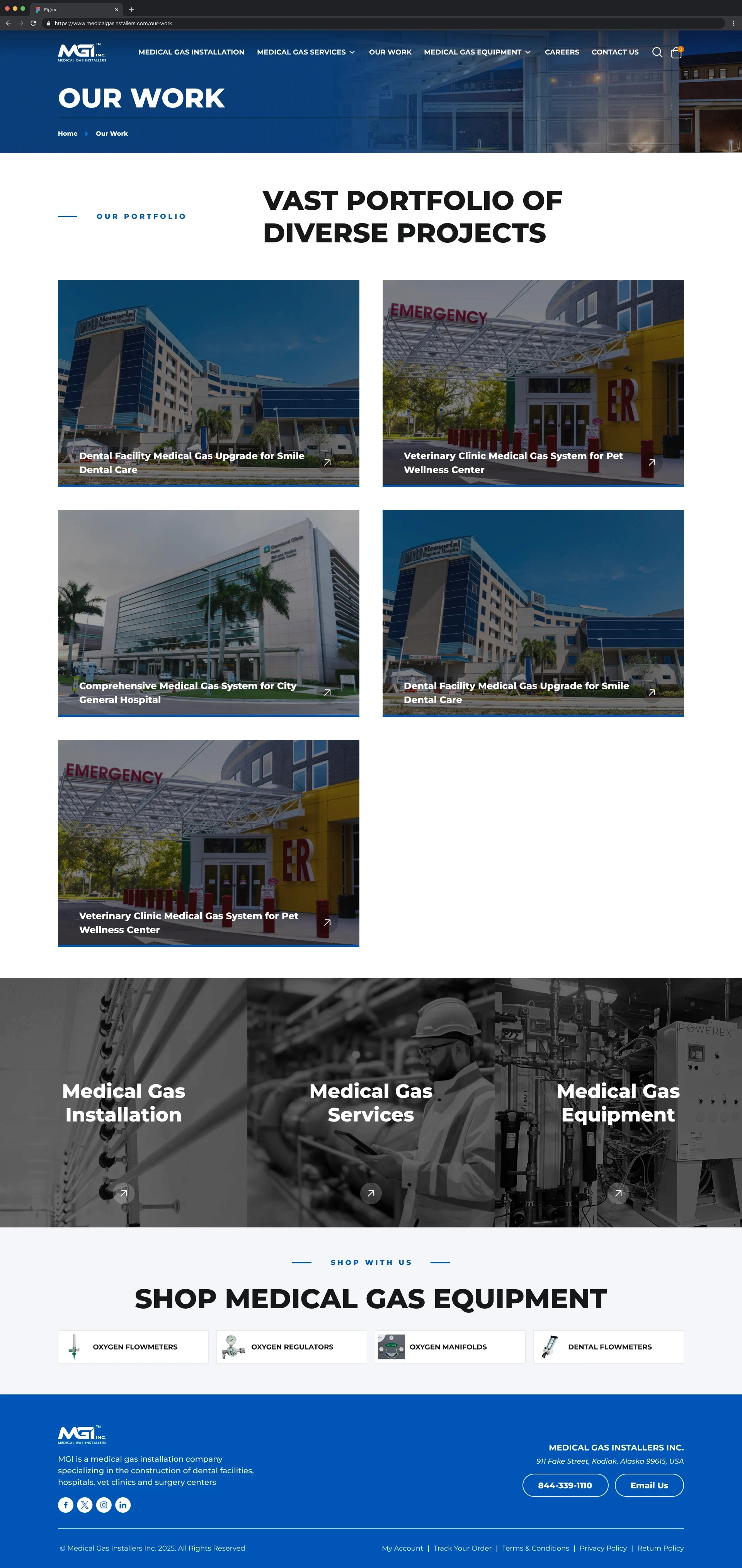Viewport: 742px width, 1568px height.
Task: Open the Careers page
Action: 562,52
